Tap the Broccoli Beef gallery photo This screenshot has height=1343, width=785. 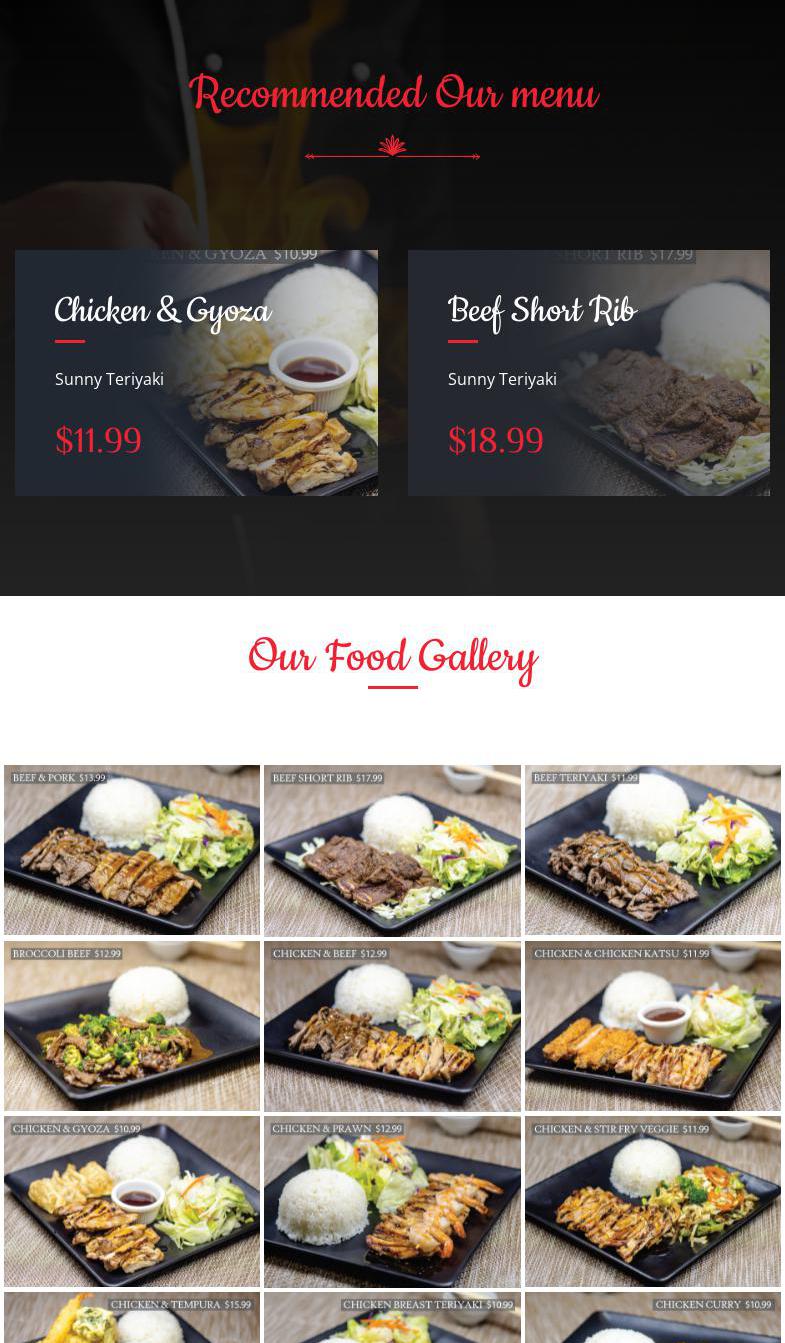[x=132, y=1026]
